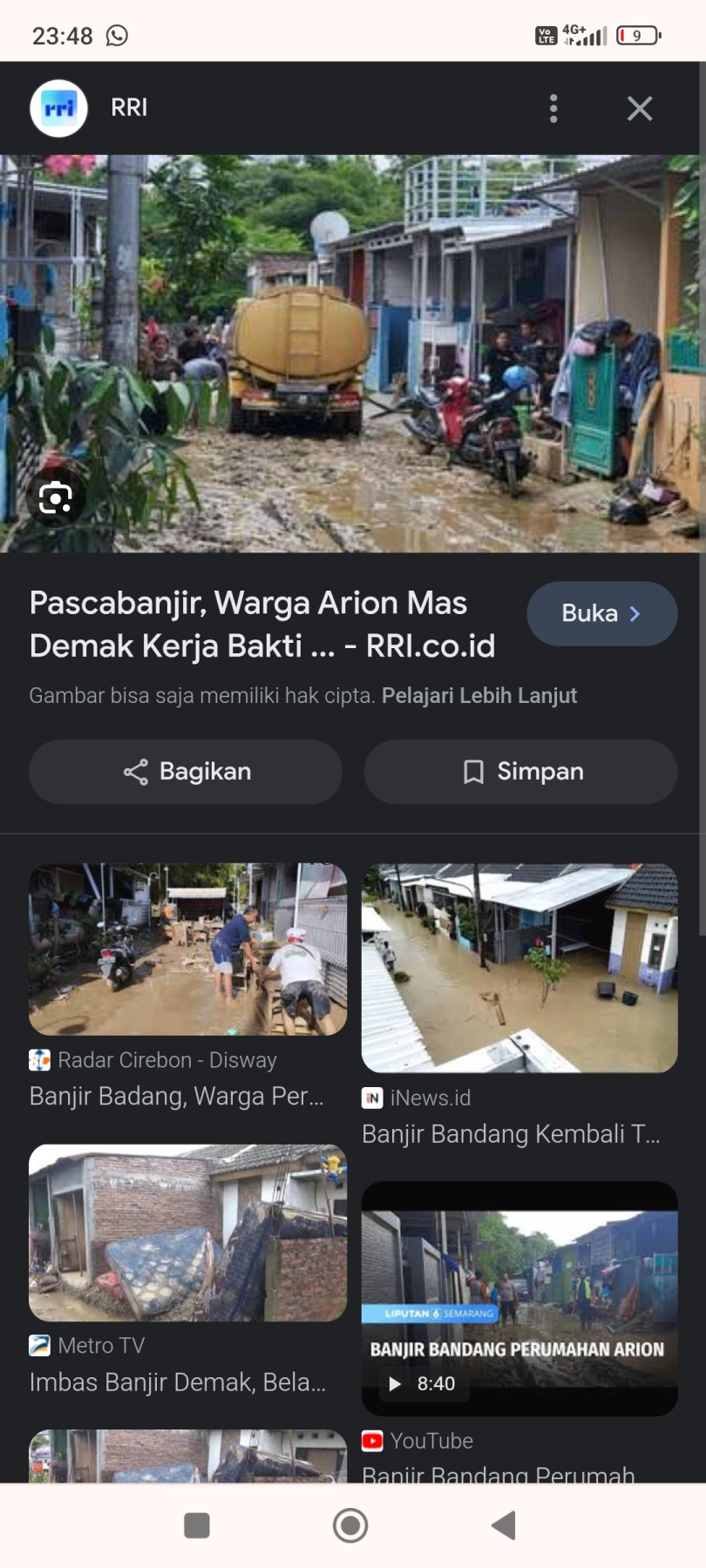The width and height of the screenshot is (706, 1568).
Task: Close the image preview with the X
Action: [640, 107]
